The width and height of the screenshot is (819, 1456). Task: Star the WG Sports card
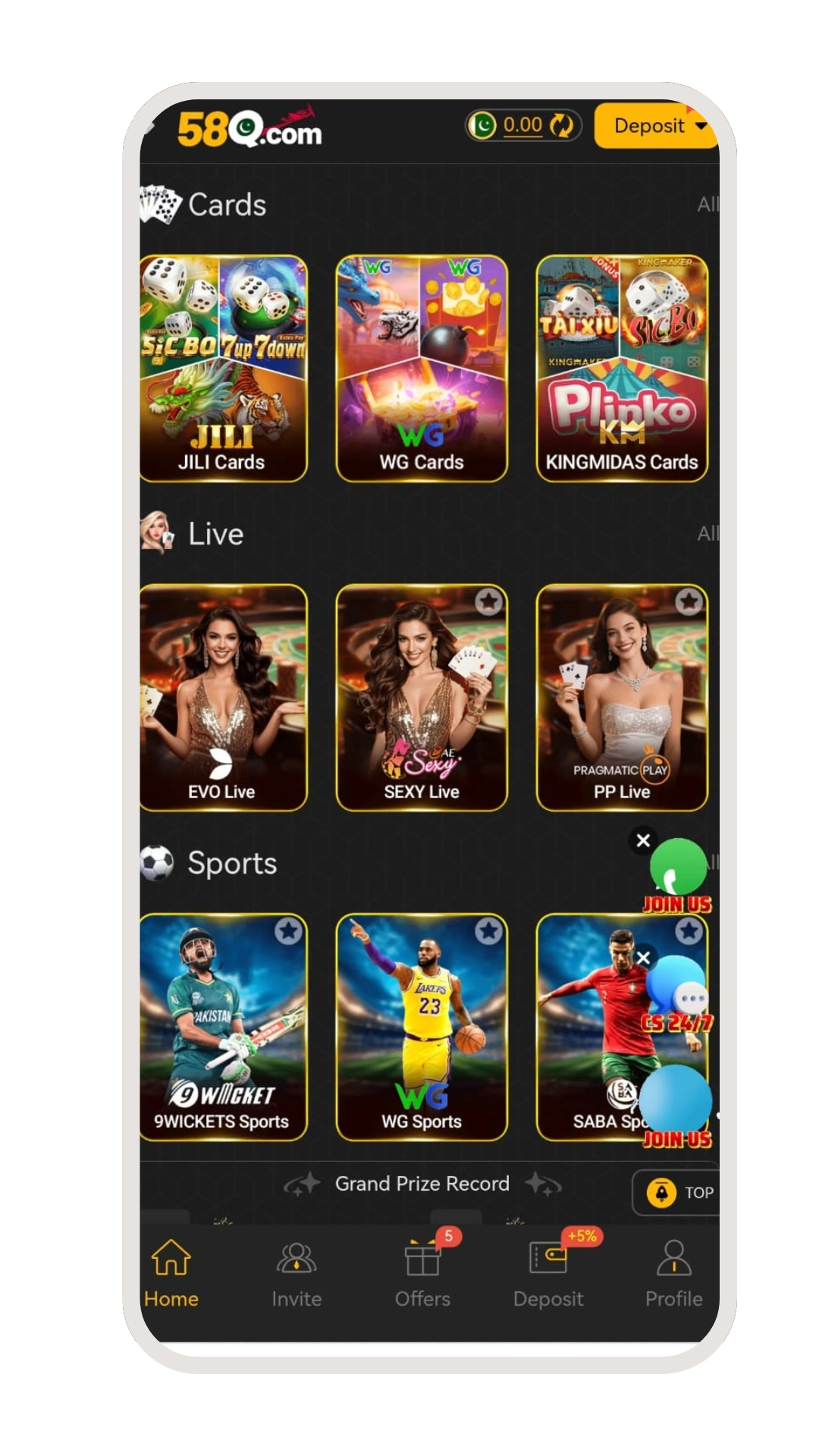click(x=488, y=930)
